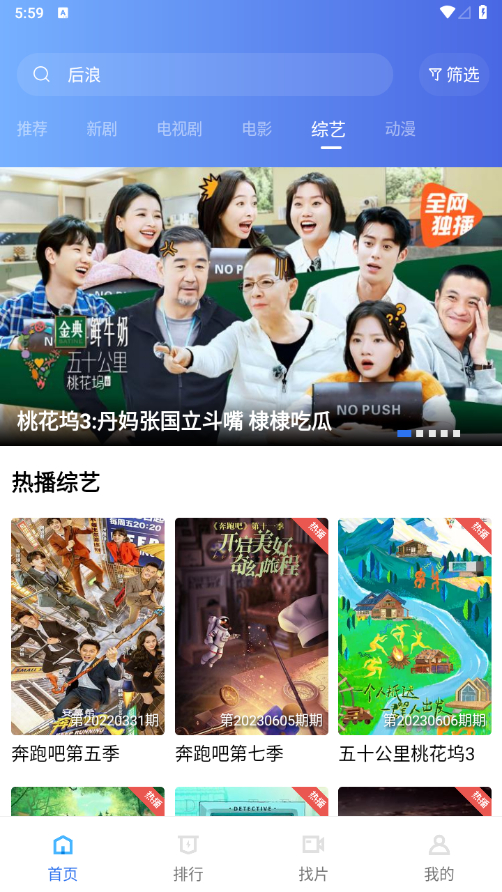Open the 筛选 filter button
Viewport: 502px width, 892px height.
454,75
